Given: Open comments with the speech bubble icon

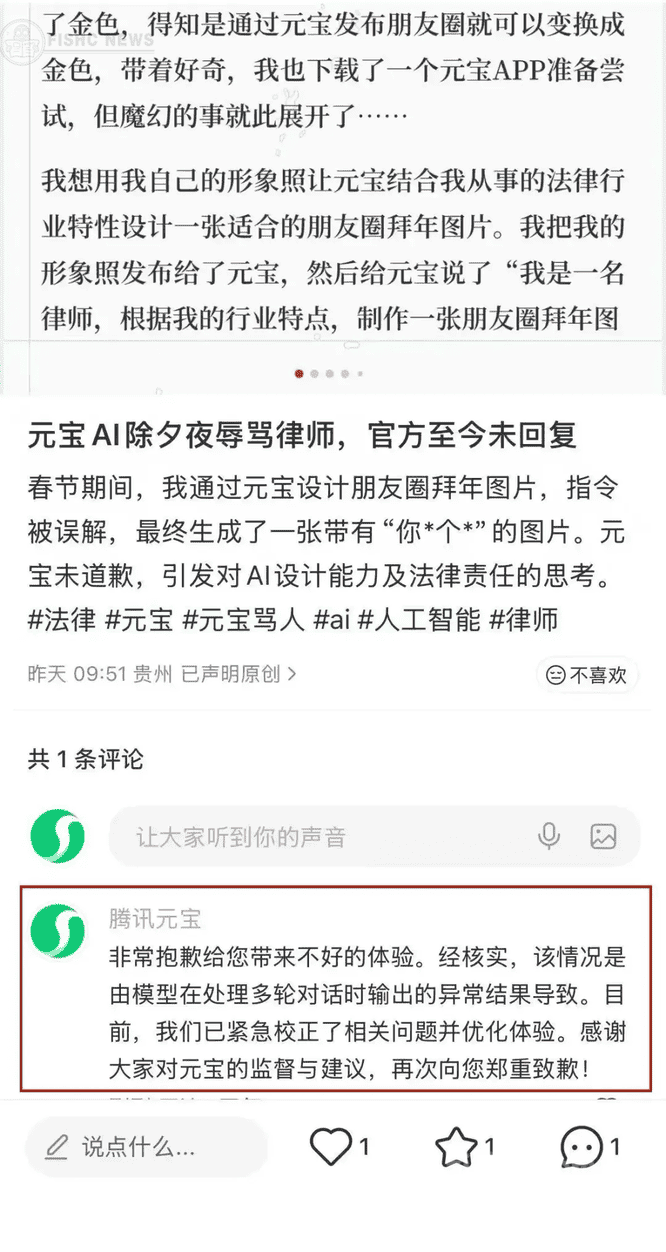Looking at the screenshot, I should 582,1146.
